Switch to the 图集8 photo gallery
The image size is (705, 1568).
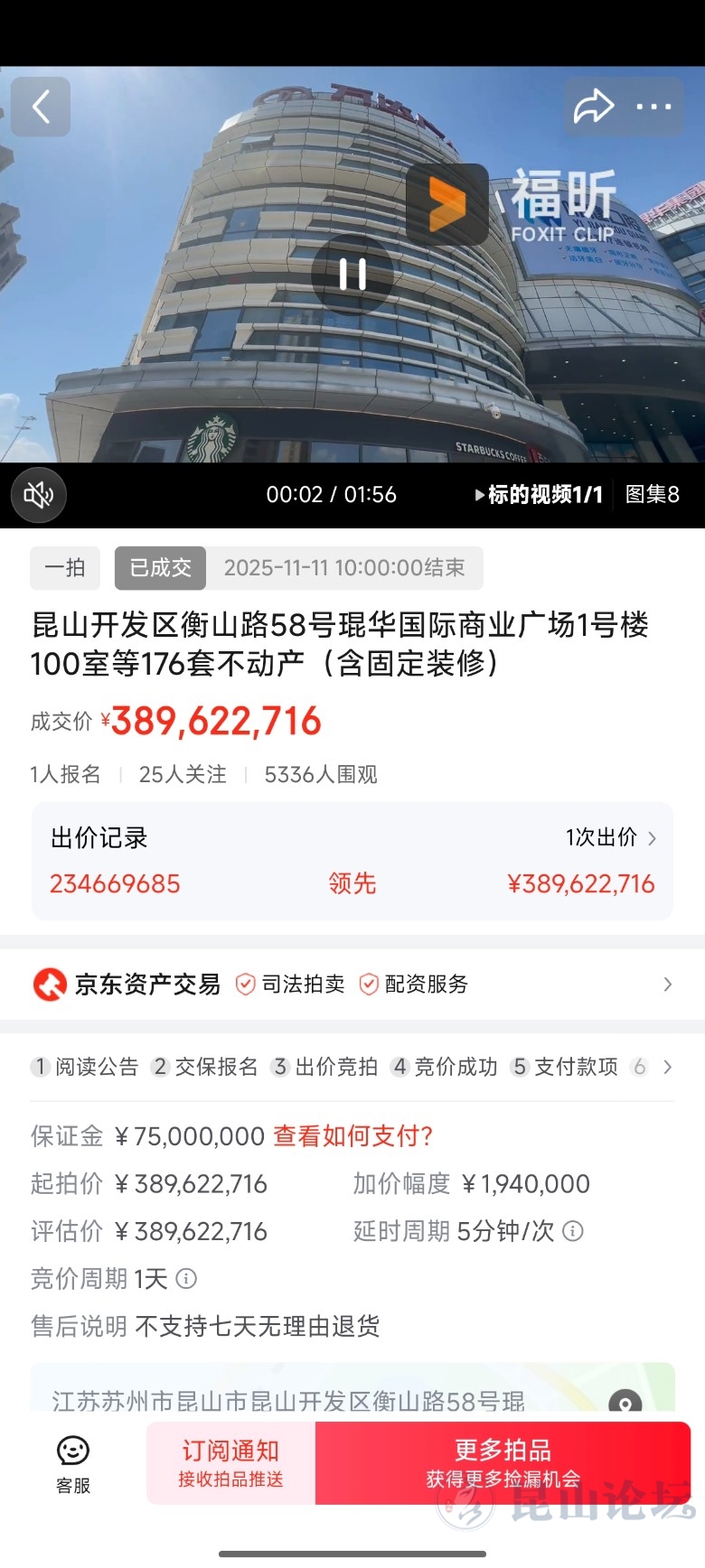652,495
